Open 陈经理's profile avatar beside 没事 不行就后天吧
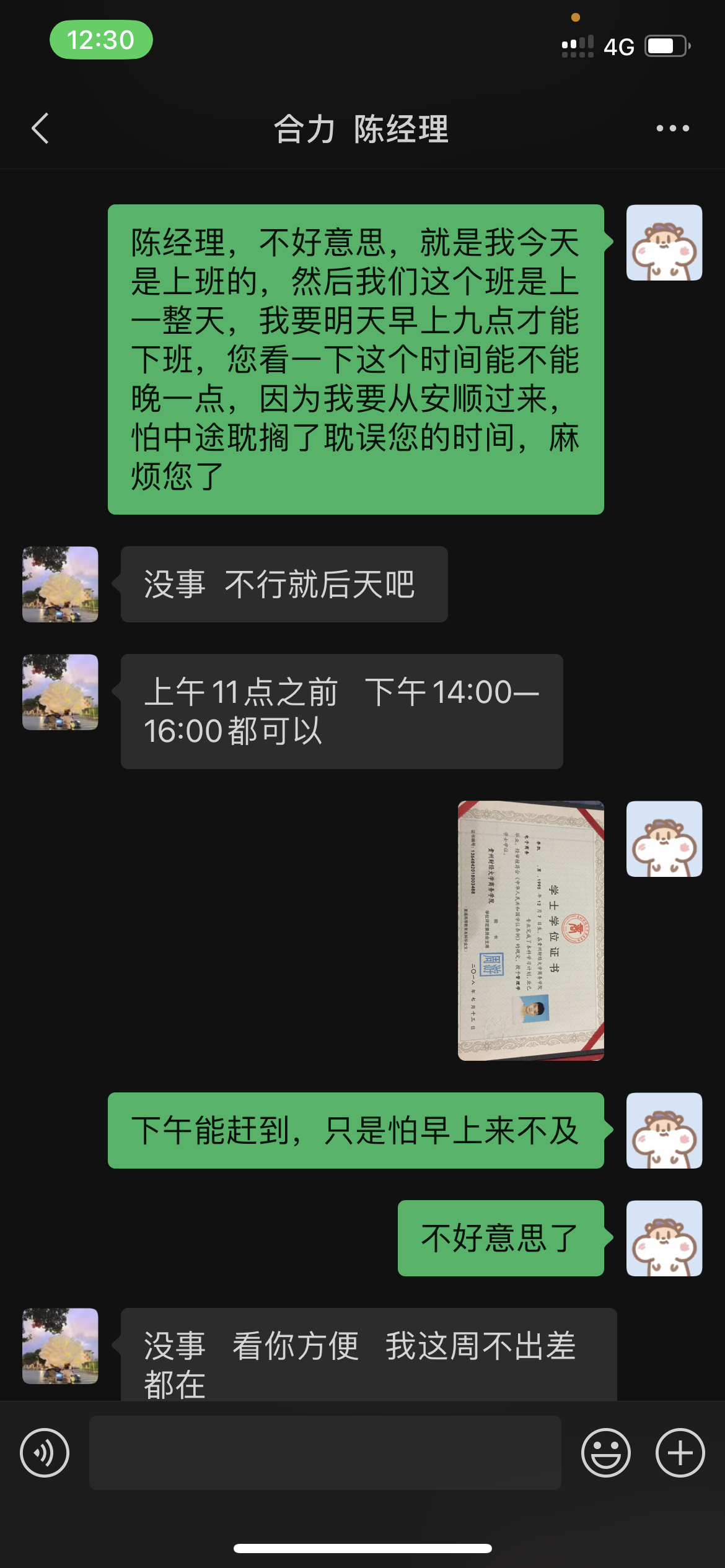Viewport: 725px width, 1568px height. click(x=60, y=584)
